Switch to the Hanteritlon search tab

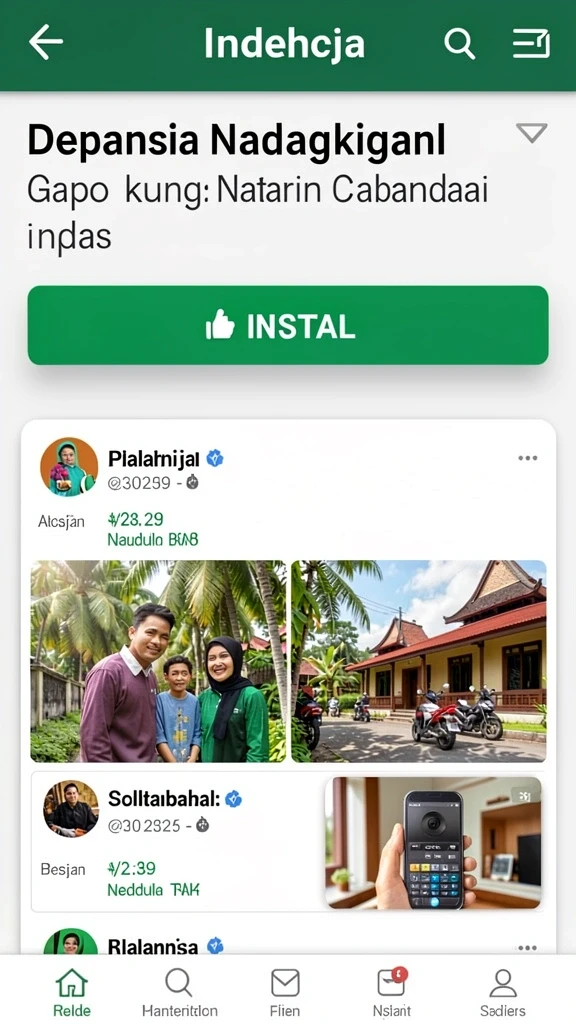click(180, 992)
